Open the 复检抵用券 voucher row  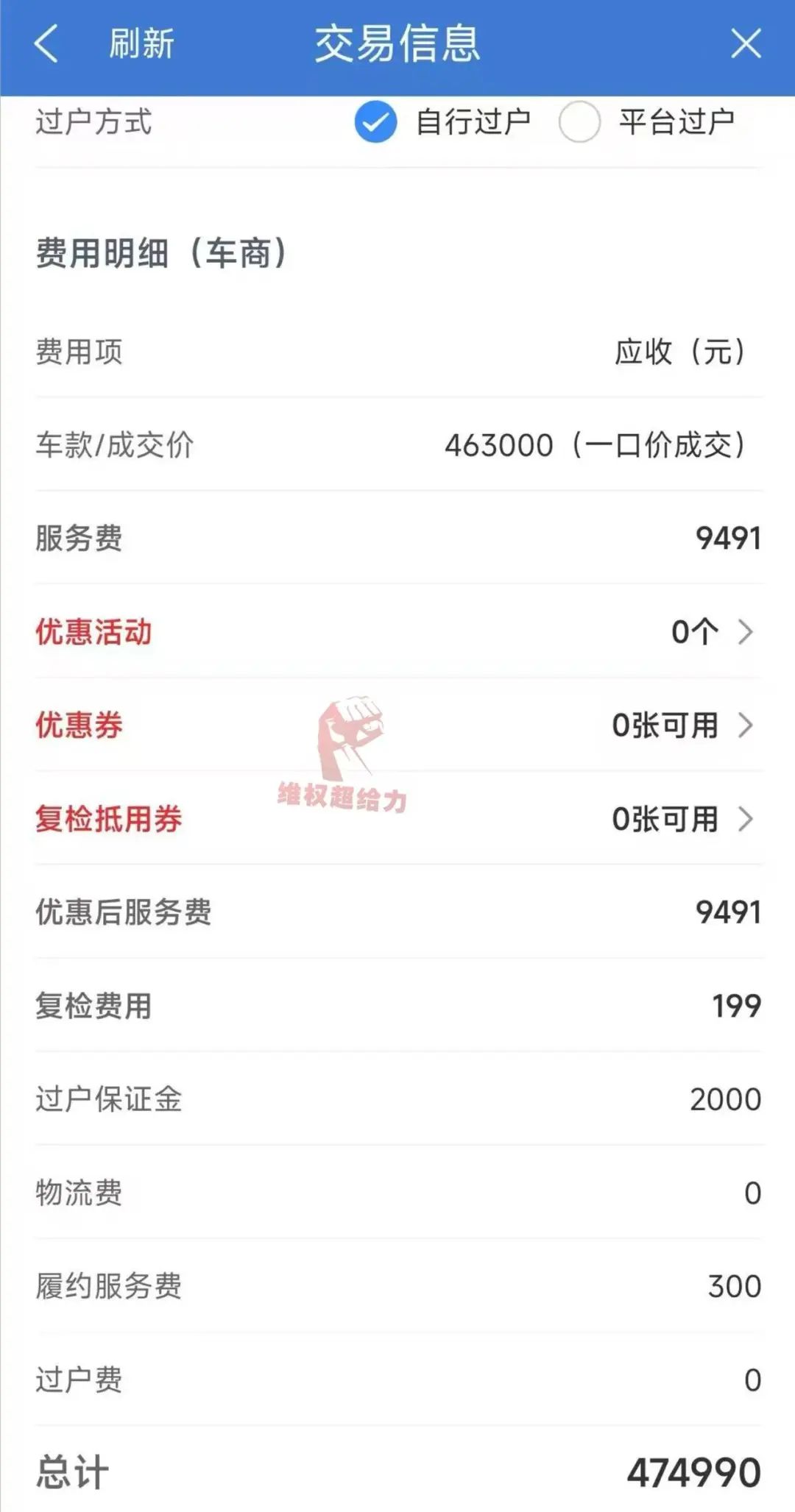point(397,819)
